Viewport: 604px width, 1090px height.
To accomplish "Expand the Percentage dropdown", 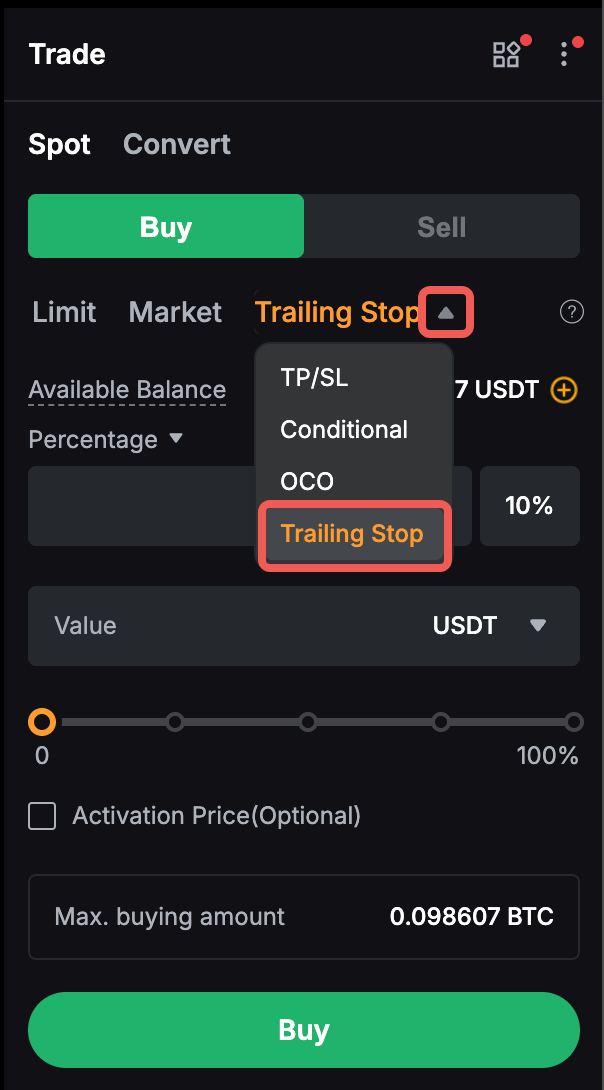I will (176, 439).
